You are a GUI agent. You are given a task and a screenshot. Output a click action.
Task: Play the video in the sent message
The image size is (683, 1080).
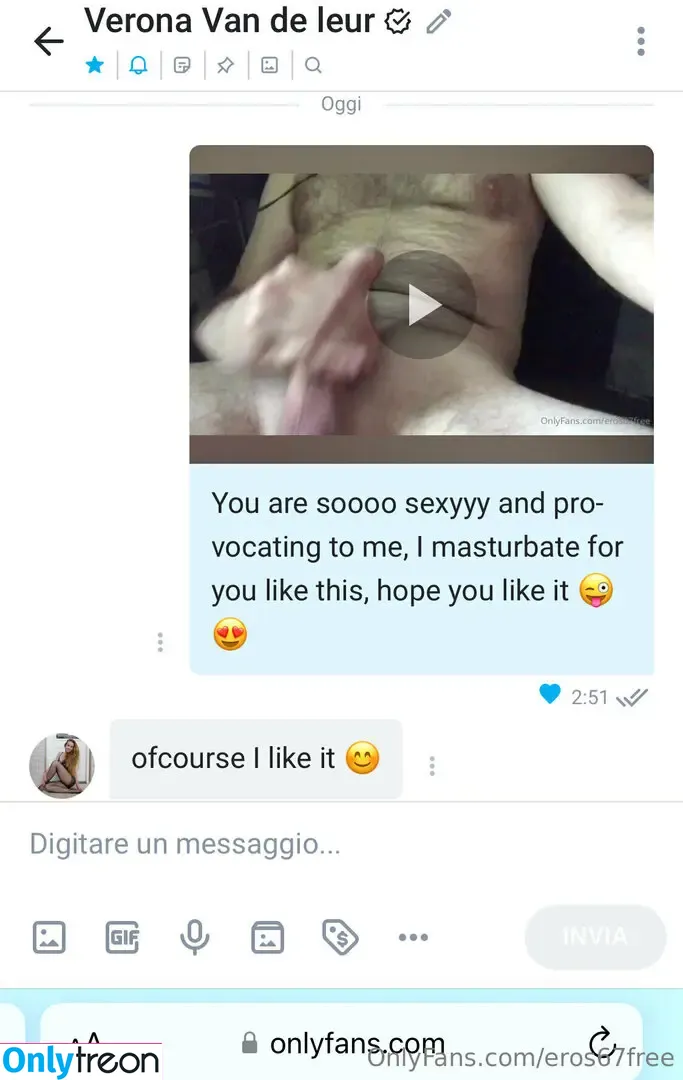[x=421, y=305]
